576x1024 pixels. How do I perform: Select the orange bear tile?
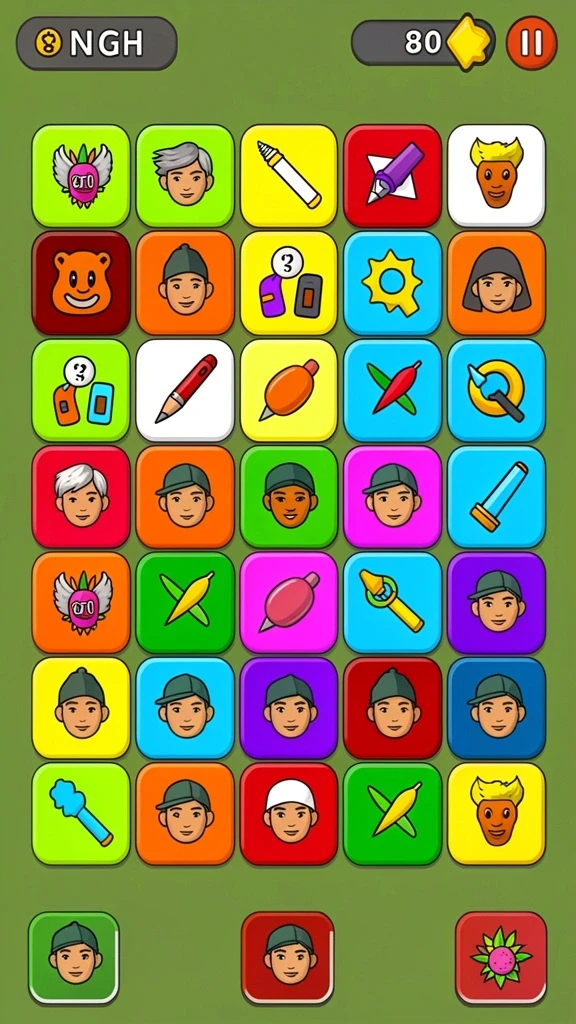[x=81, y=283]
